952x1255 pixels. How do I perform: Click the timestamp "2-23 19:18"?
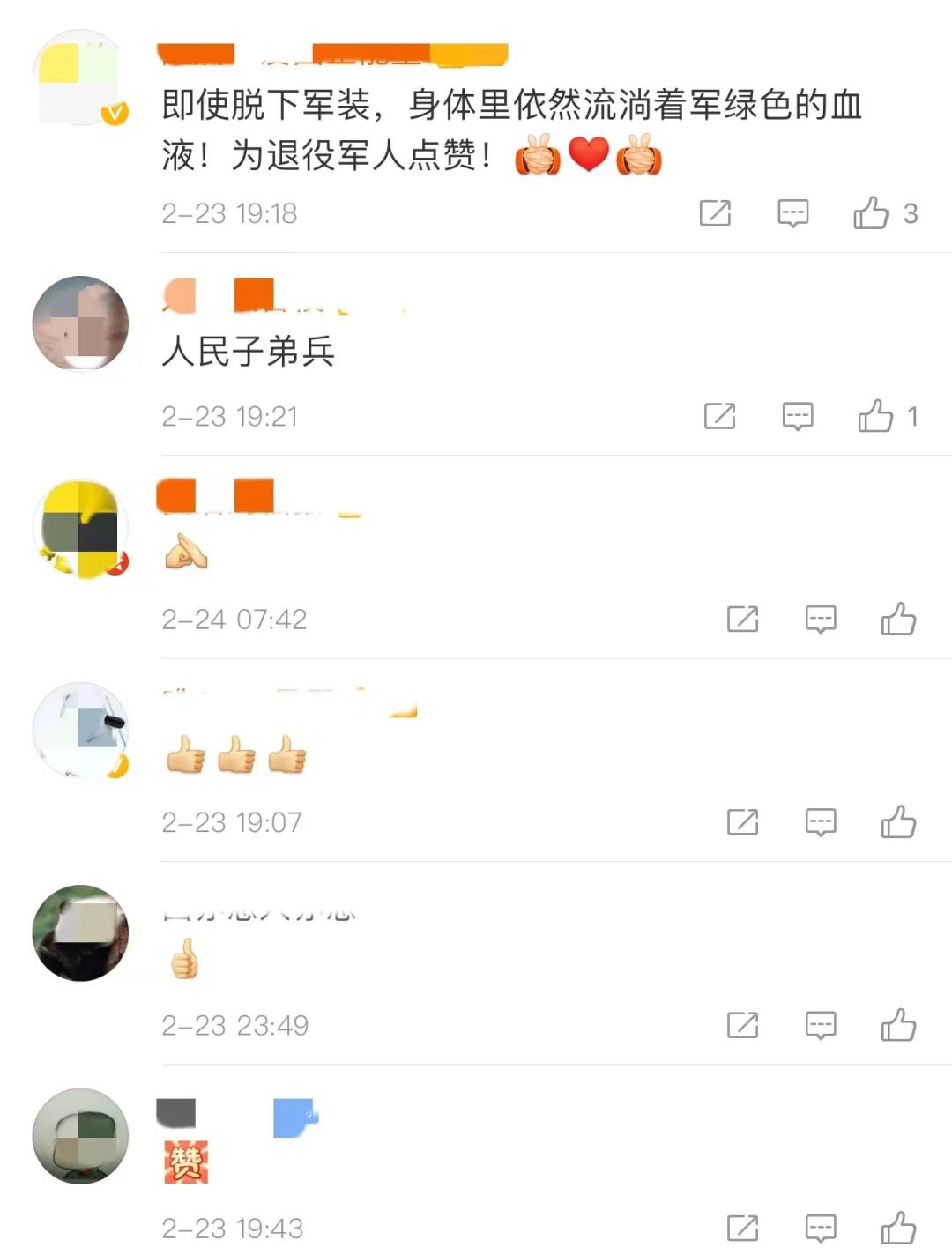tap(229, 212)
